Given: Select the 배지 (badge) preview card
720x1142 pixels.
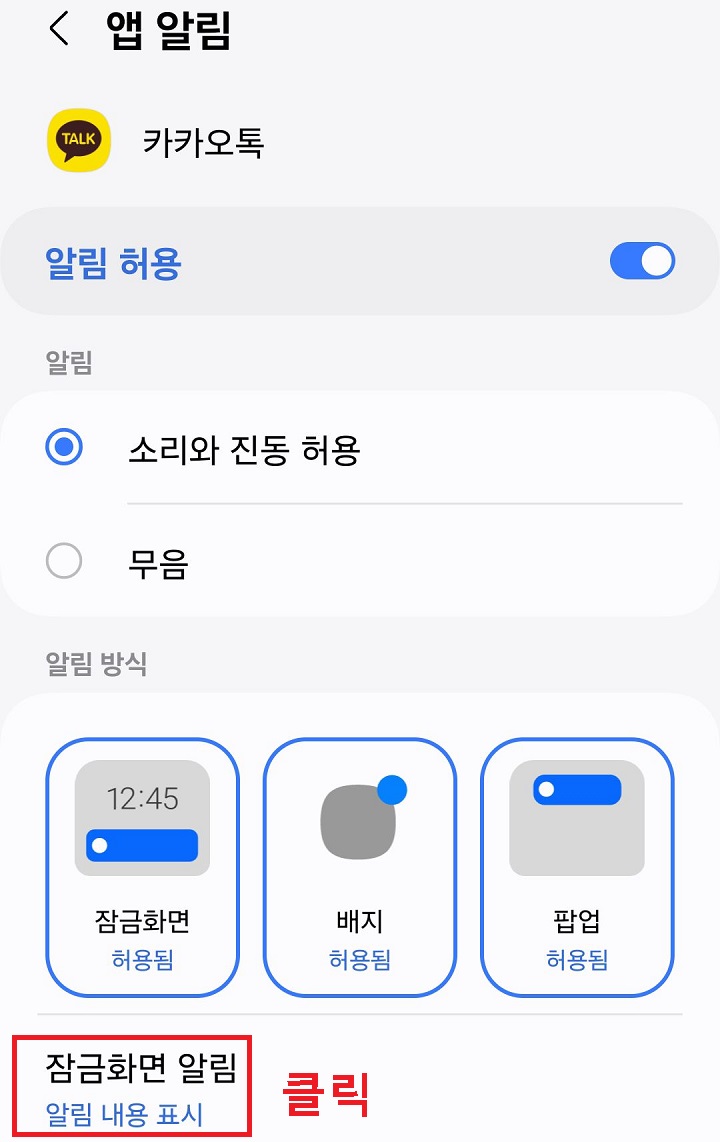Looking at the screenshot, I should pyautogui.click(x=359, y=868).
